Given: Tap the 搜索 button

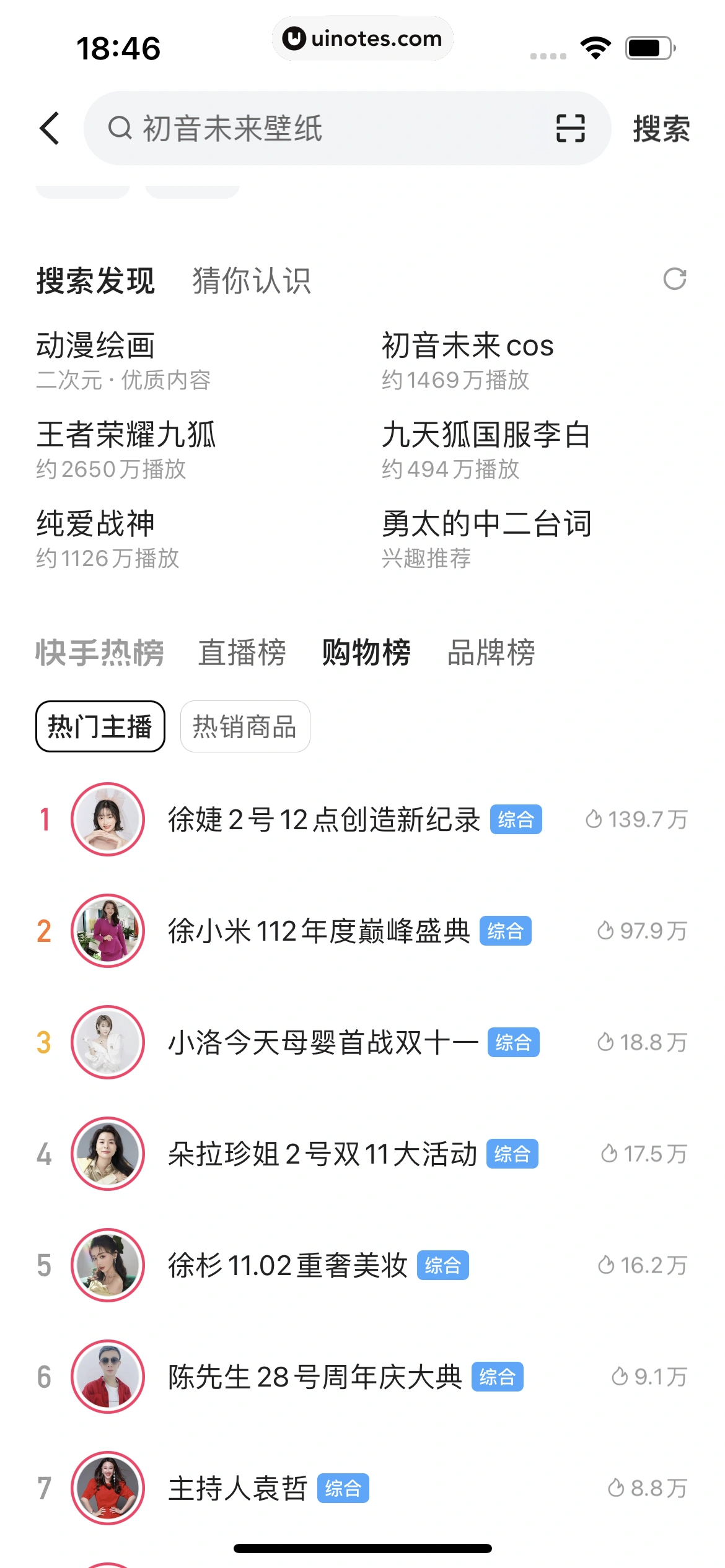Looking at the screenshot, I should click(x=661, y=129).
